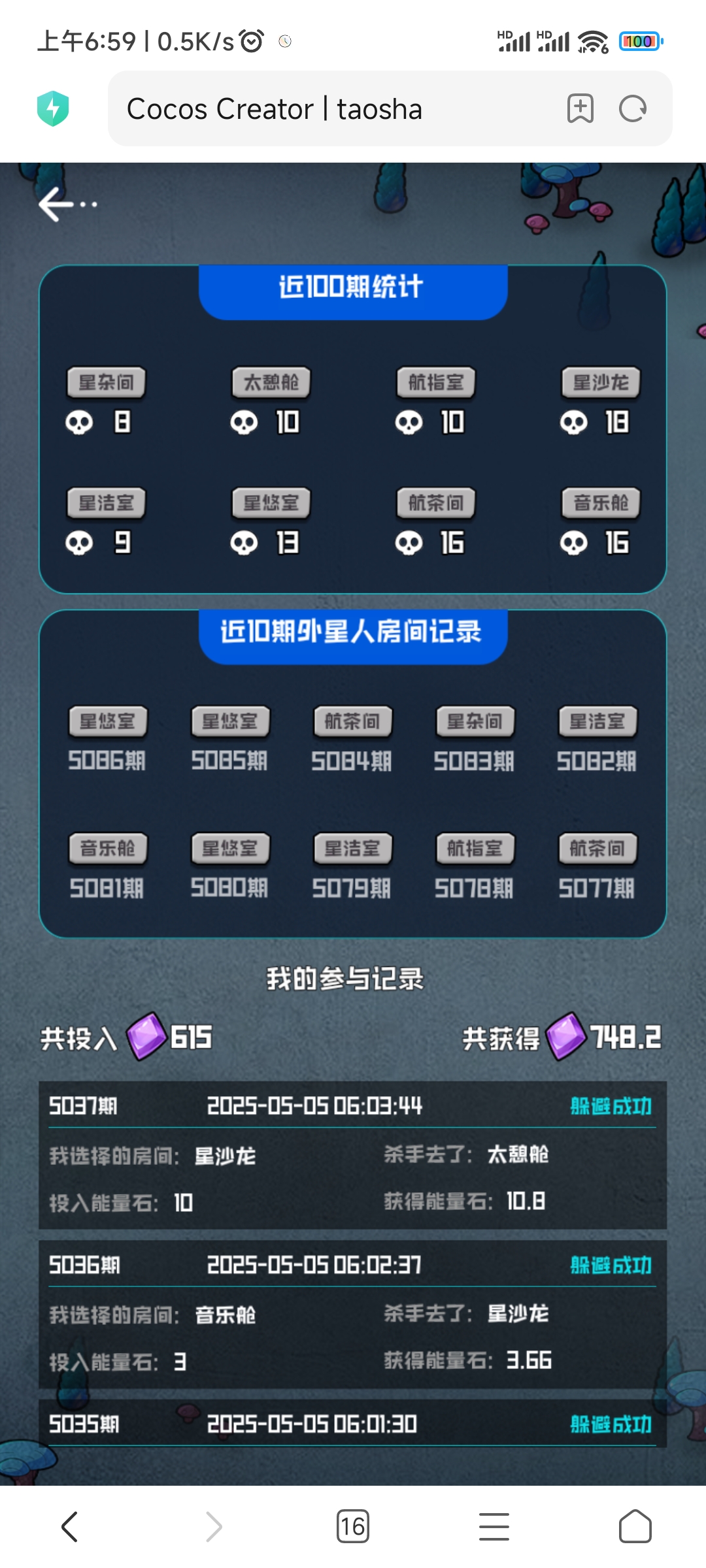Bookmark this page in the browser
Viewport: 706px width, 1568px height.
pos(580,108)
